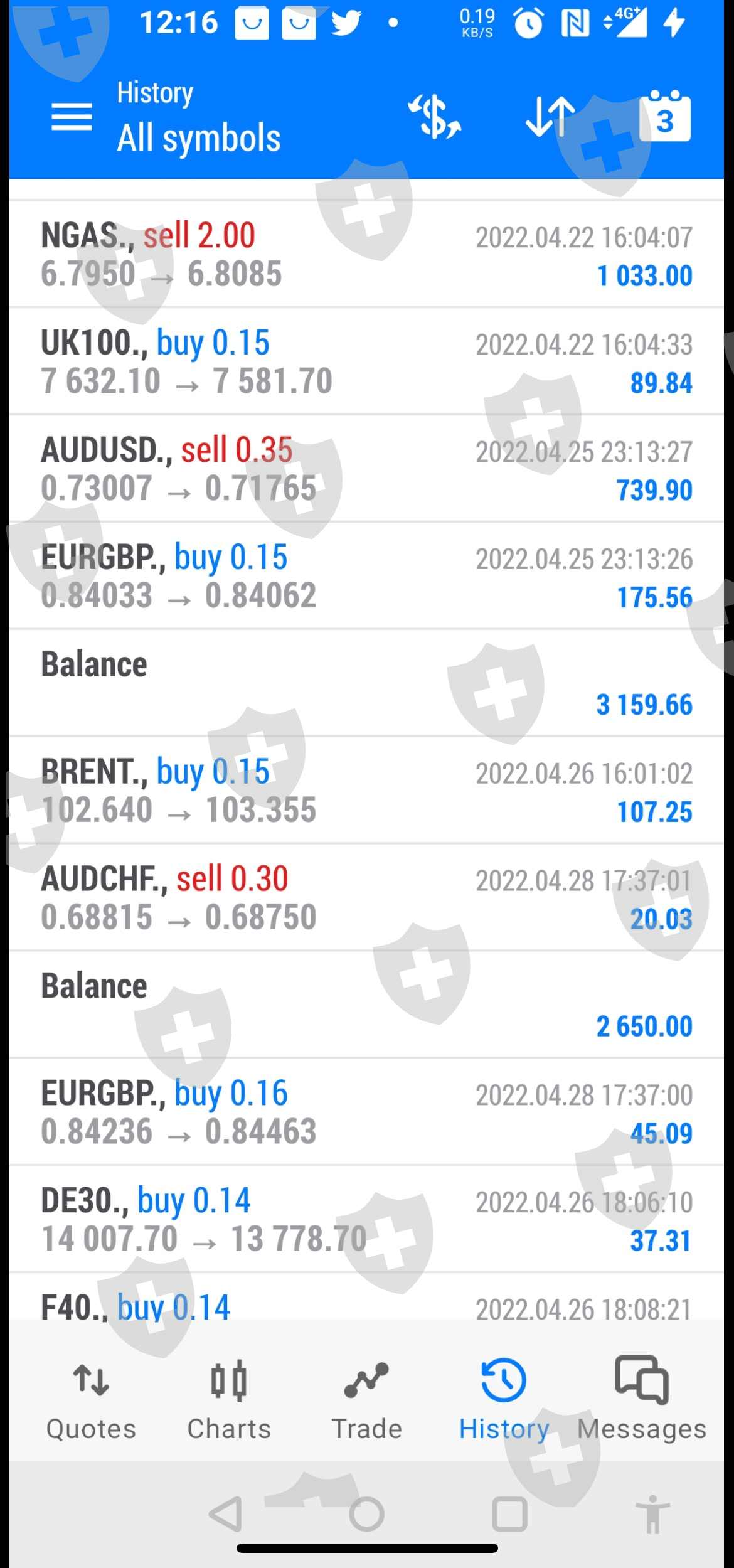Open the calendar date range picker

click(664, 117)
